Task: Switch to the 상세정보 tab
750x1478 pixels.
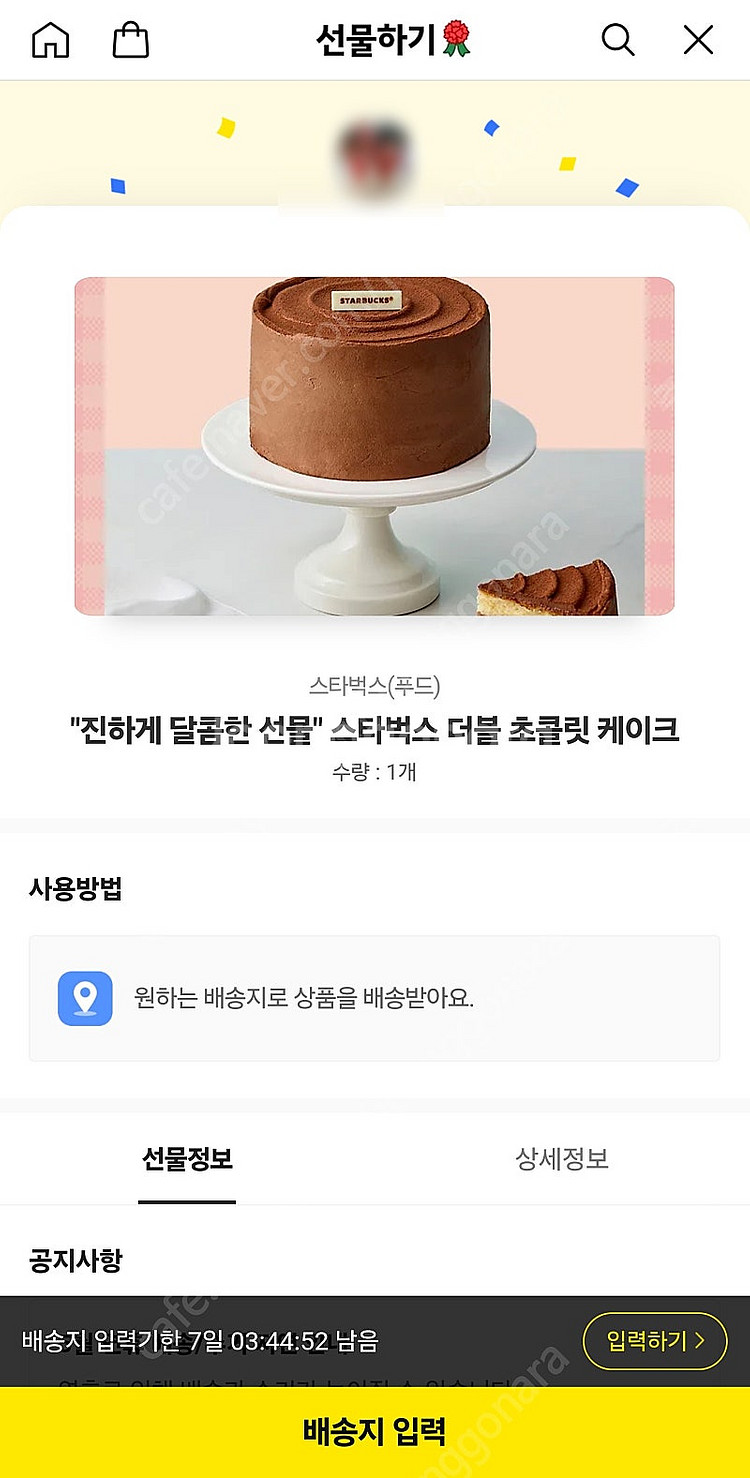Action: click(561, 1159)
